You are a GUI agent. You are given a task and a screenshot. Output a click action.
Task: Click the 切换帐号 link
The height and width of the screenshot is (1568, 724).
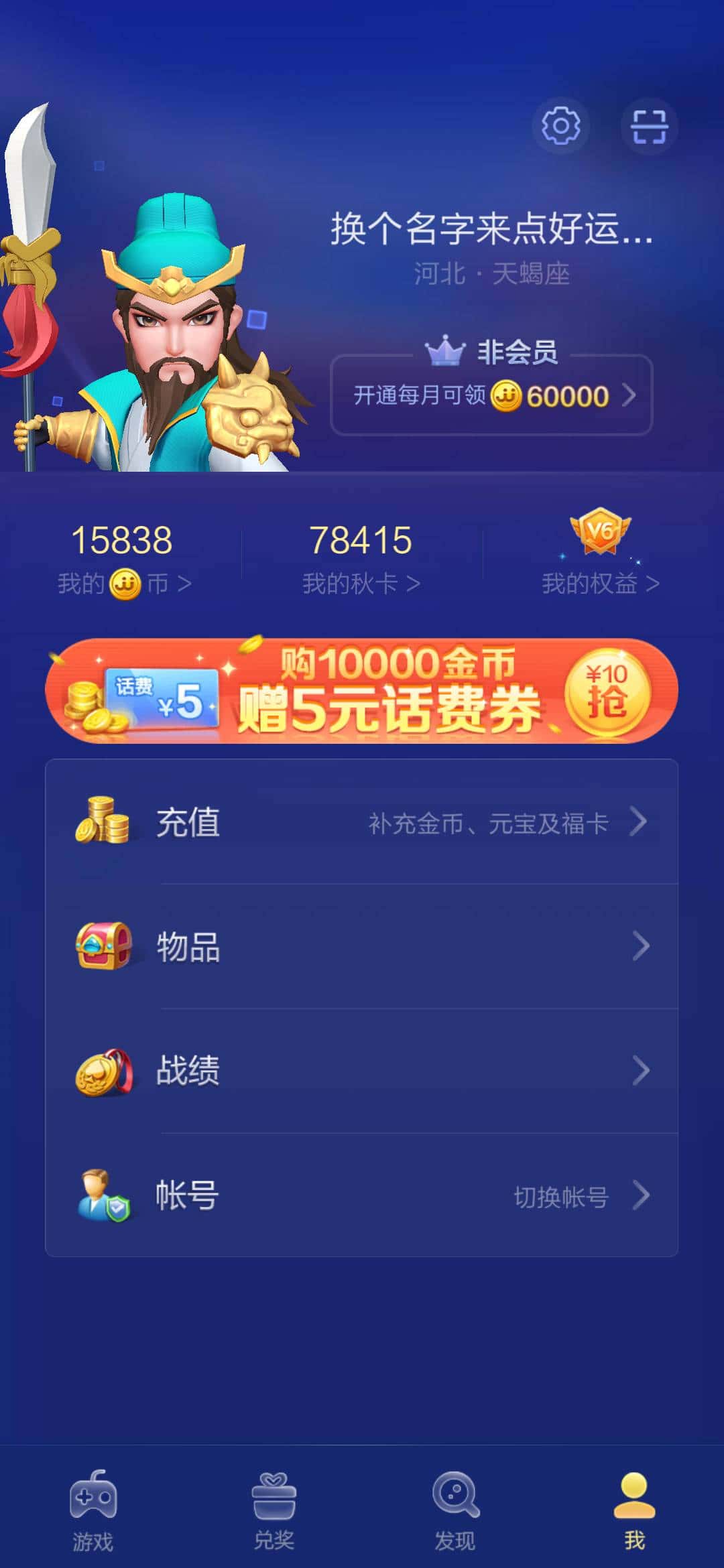[561, 1197]
